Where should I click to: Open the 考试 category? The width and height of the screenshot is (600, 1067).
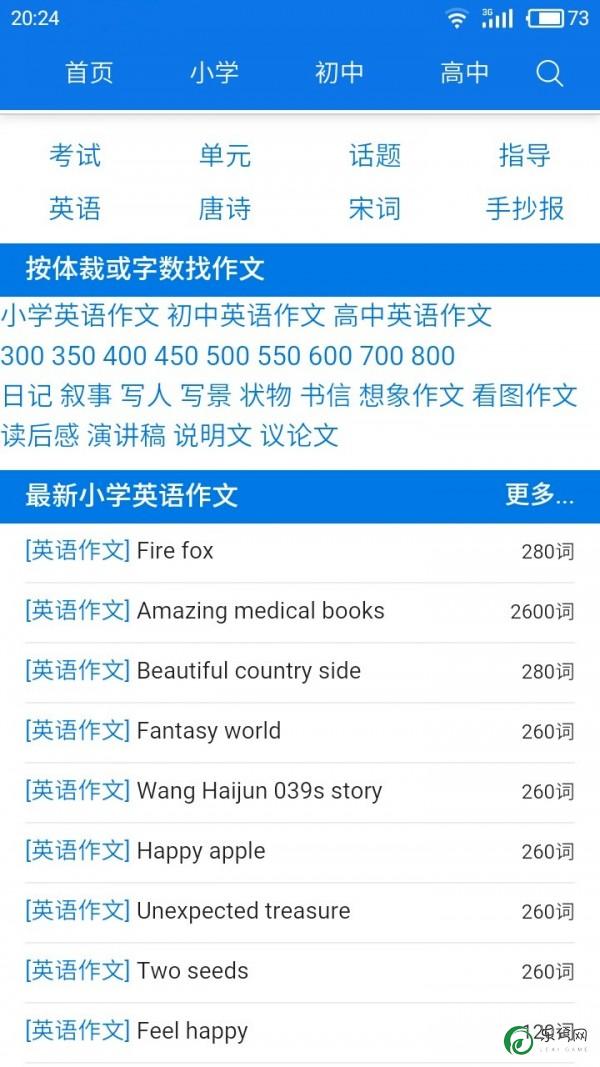point(75,156)
